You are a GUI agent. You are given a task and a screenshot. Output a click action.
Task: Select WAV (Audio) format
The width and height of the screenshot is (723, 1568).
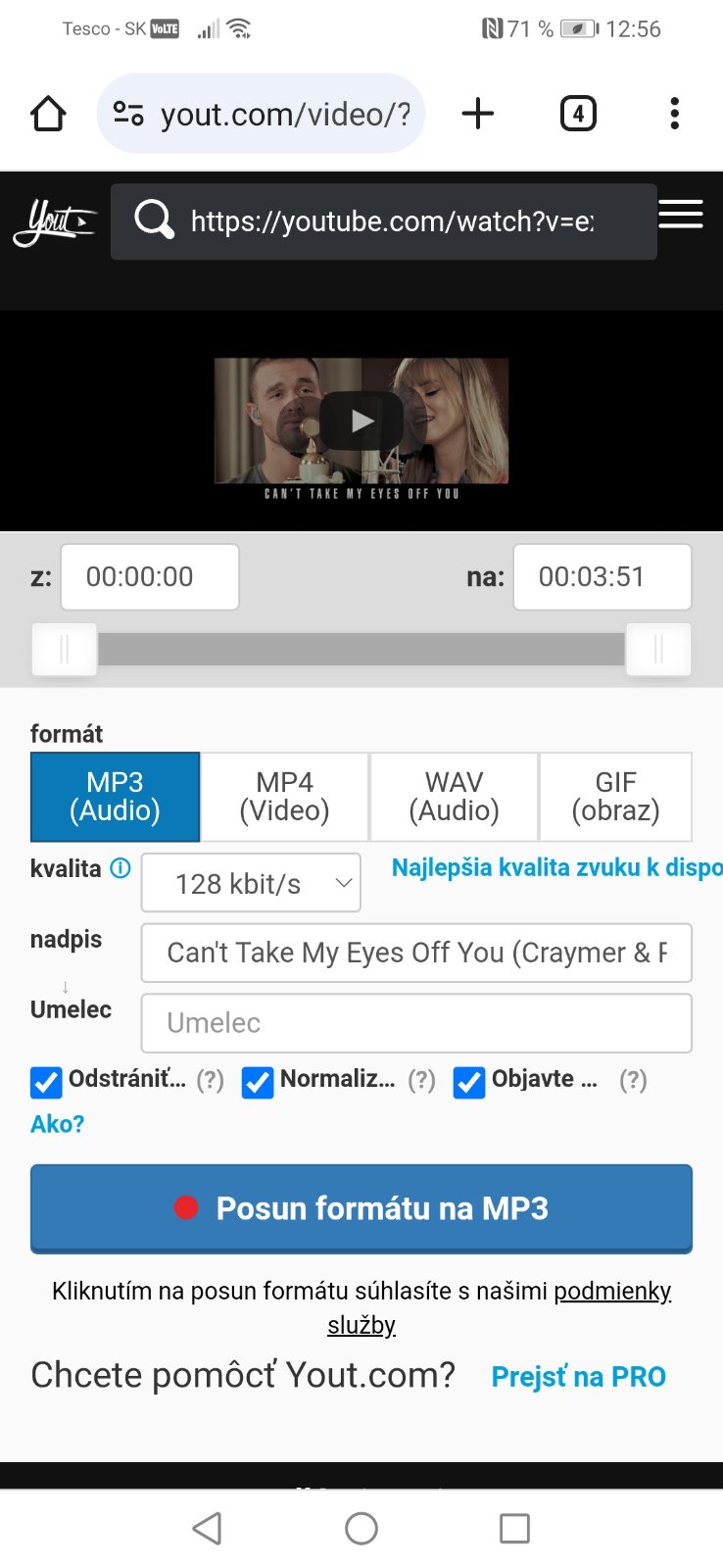[454, 796]
